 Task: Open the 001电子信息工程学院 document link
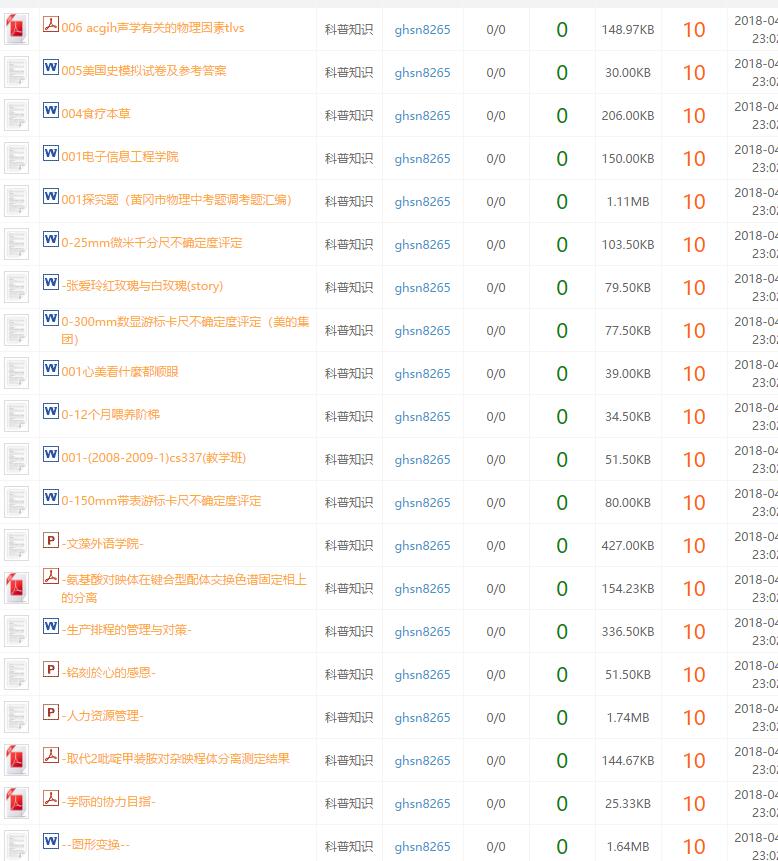[x=120, y=157]
